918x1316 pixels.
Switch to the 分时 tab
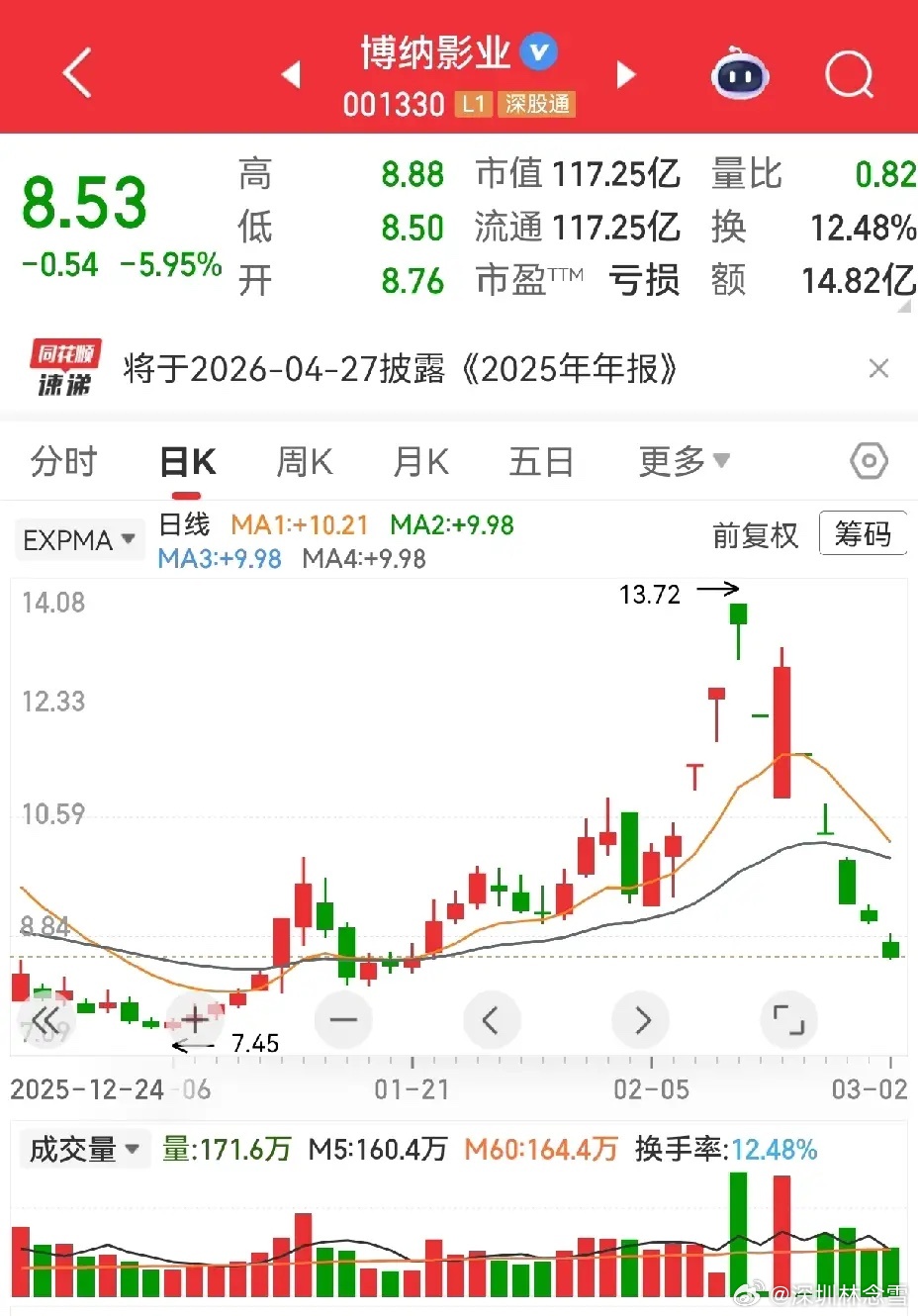63,461
